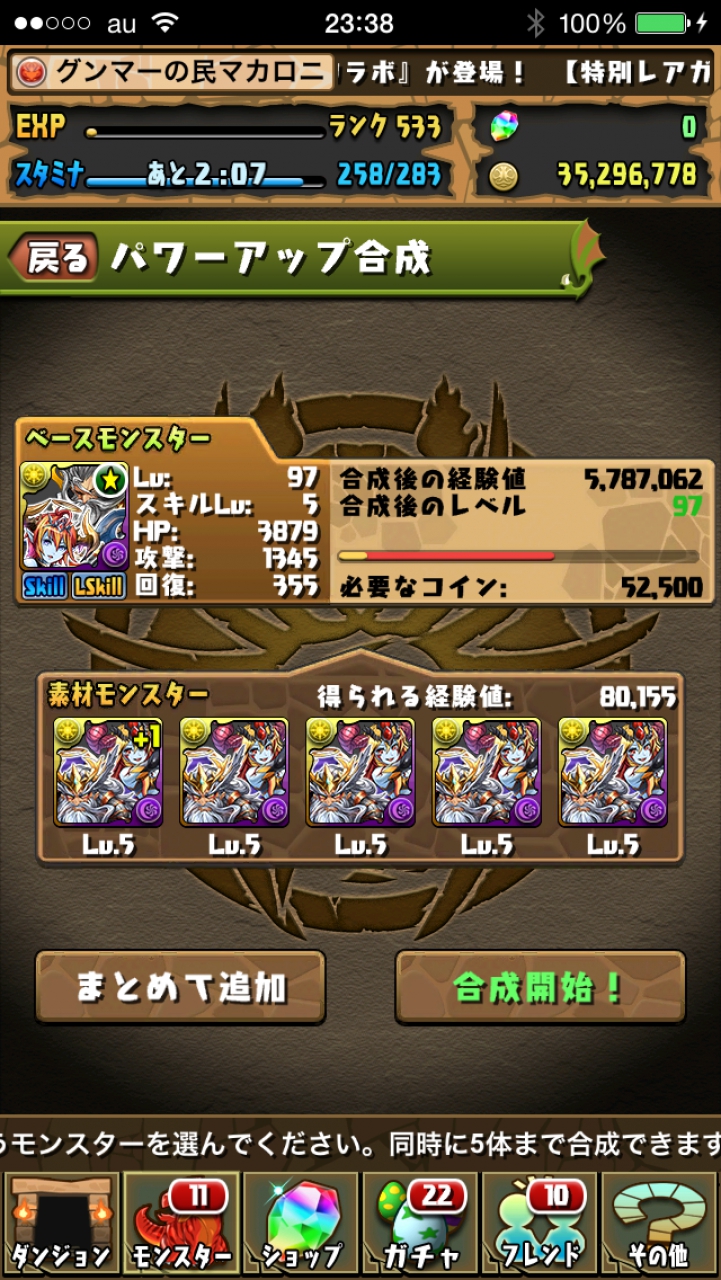The height and width of the screenshot is (1280, 721).
Task: Open the ショップ tab
Action: (x=301, y=1224)
